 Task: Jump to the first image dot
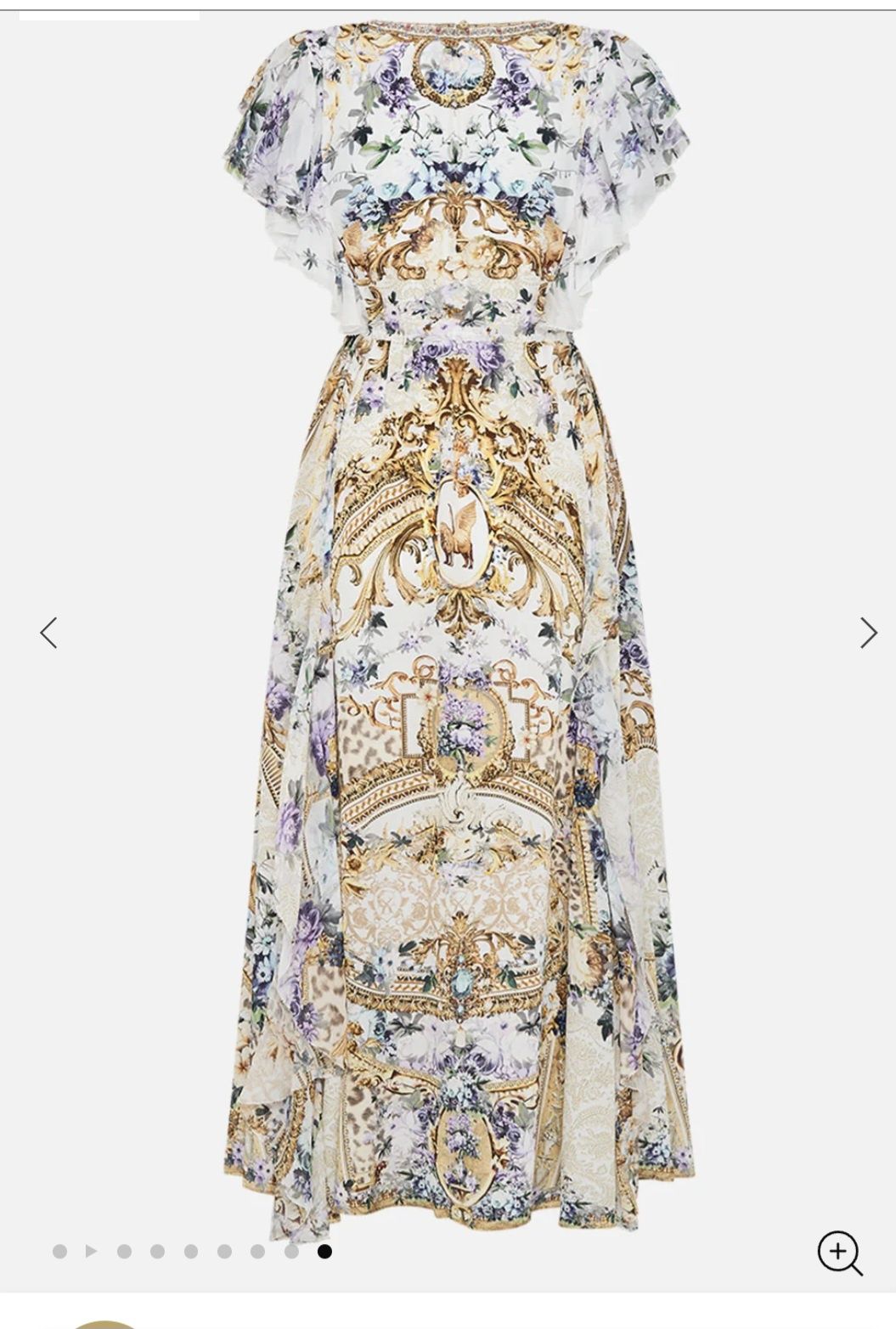pyautogui.click(x=59, y=1251)
